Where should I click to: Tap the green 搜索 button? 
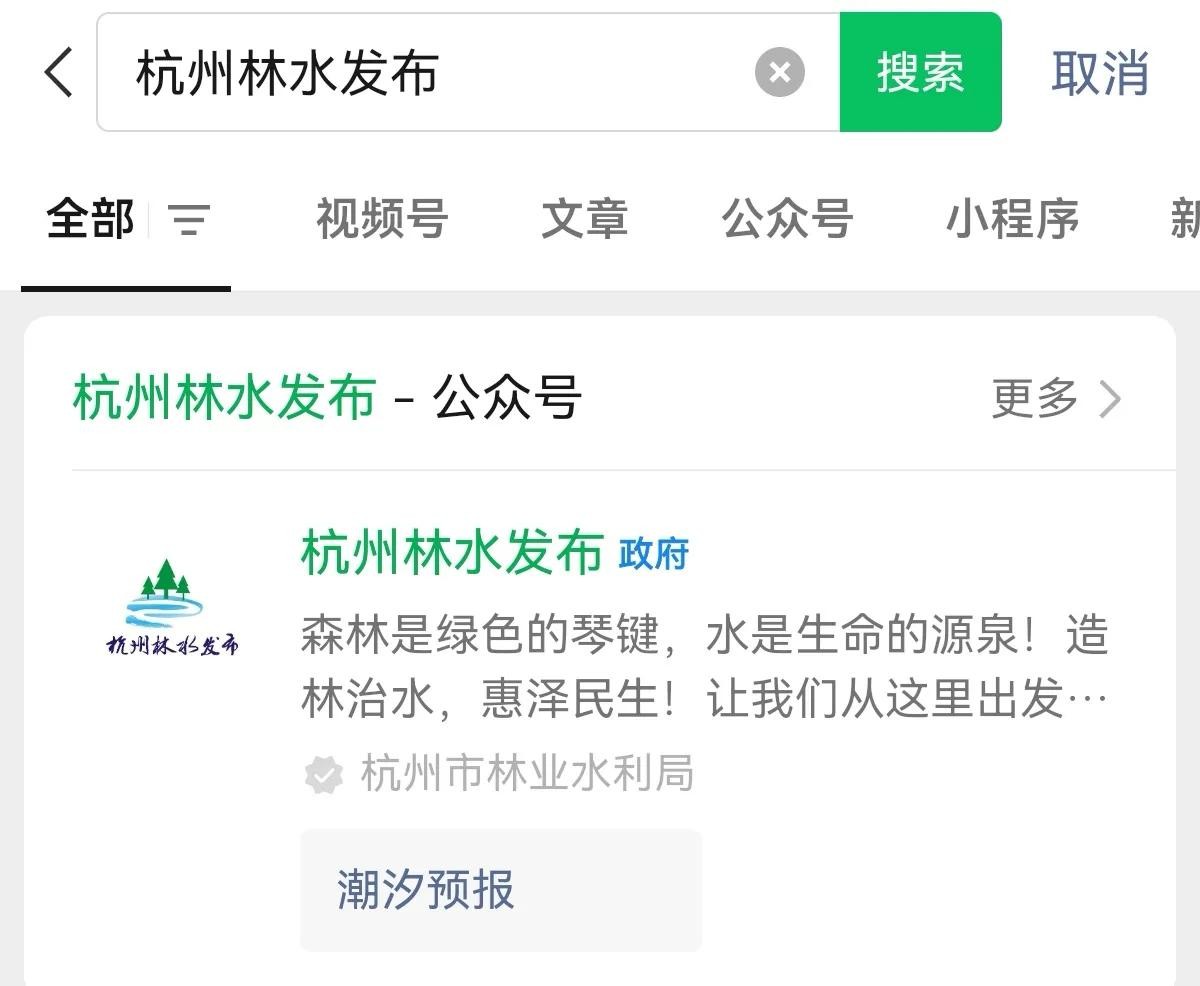pos(920,73)
